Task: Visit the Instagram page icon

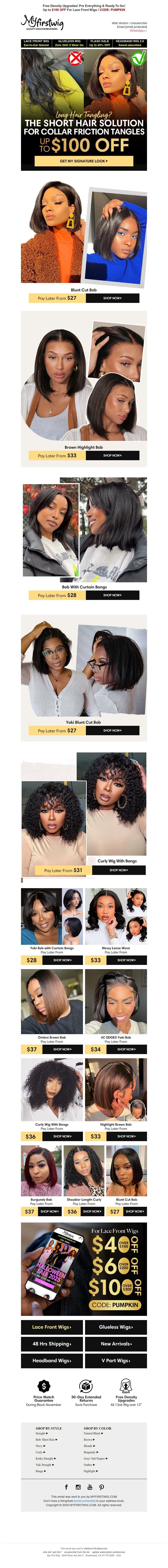Action: click(78, 1487)
